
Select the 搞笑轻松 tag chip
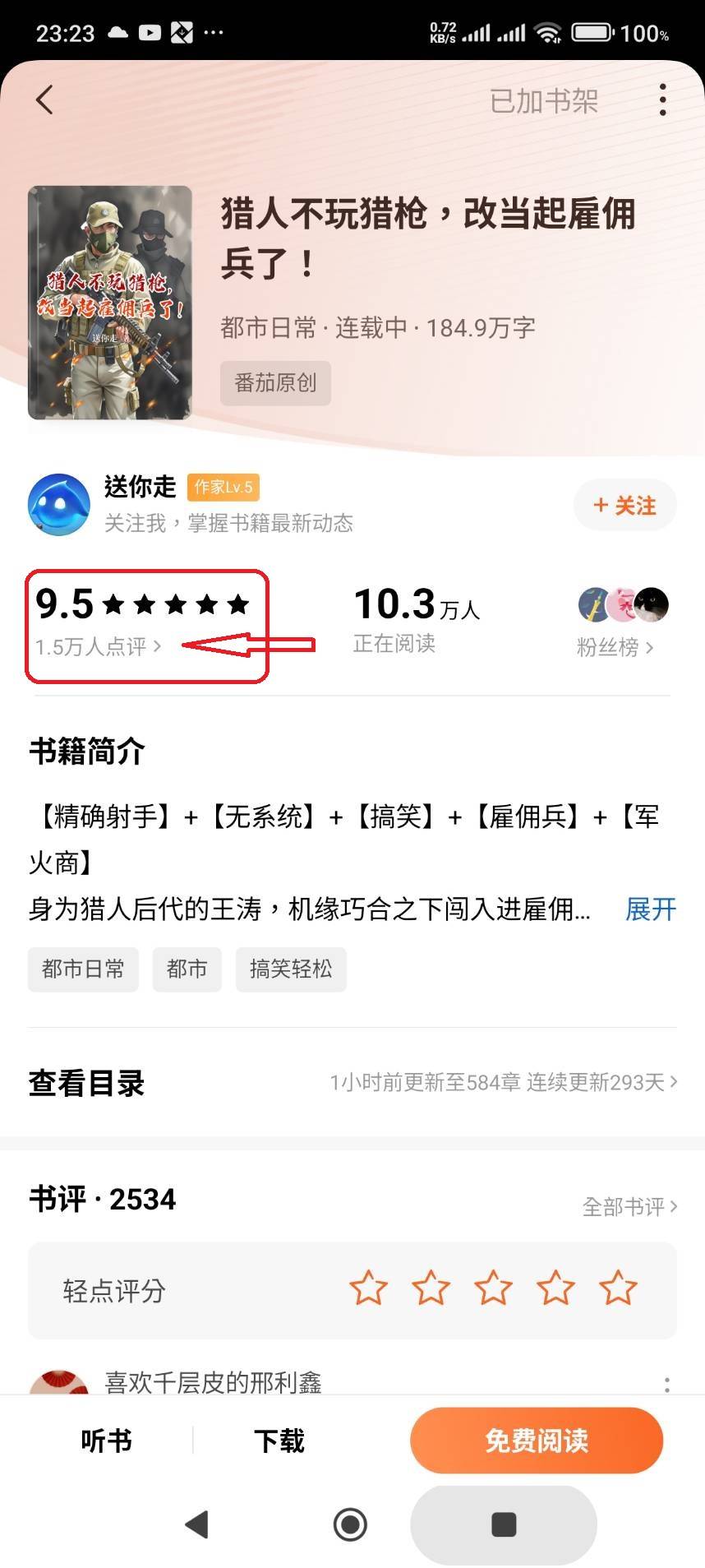click(x=291, y=969)
